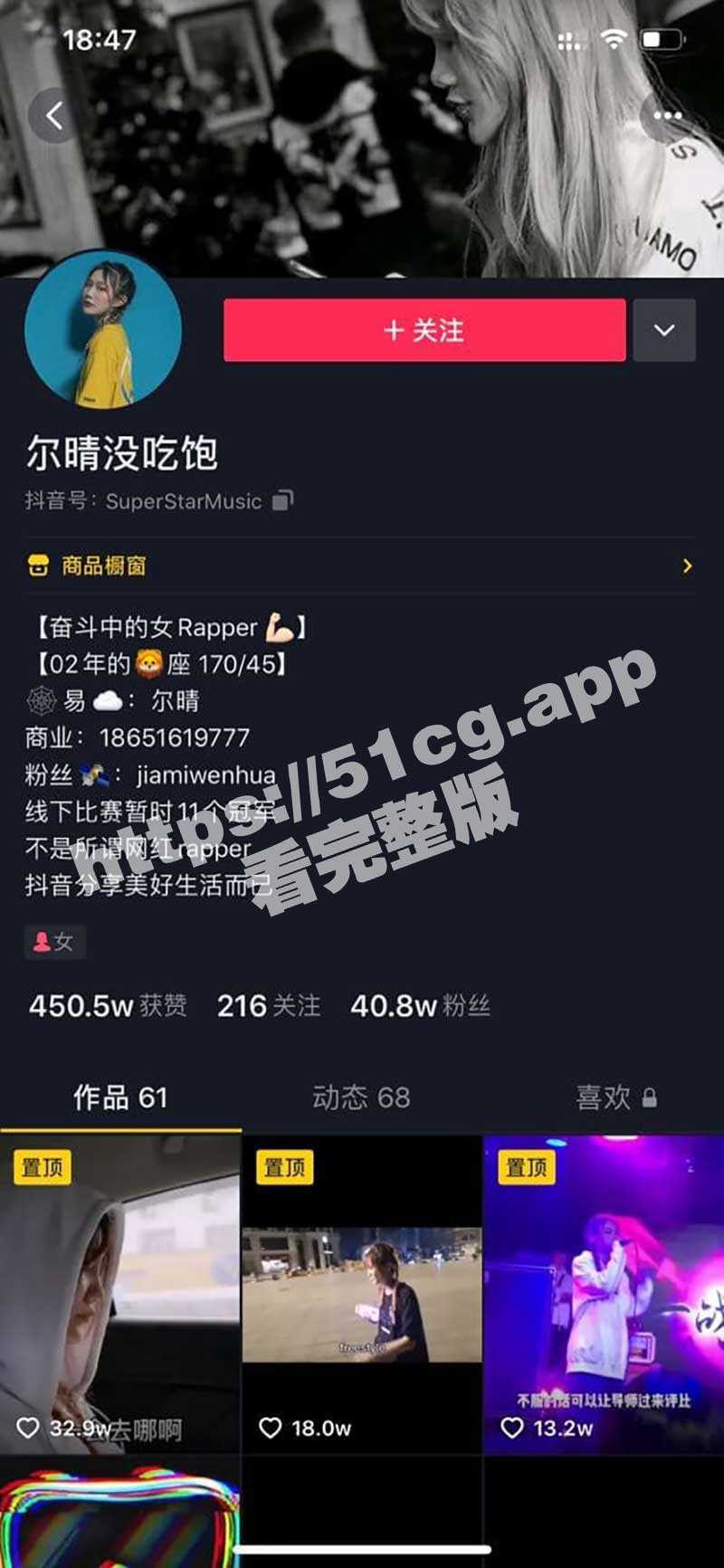Switch to the locked 喜欢 tab
724x1568 pixels.
pos(615,1098)
